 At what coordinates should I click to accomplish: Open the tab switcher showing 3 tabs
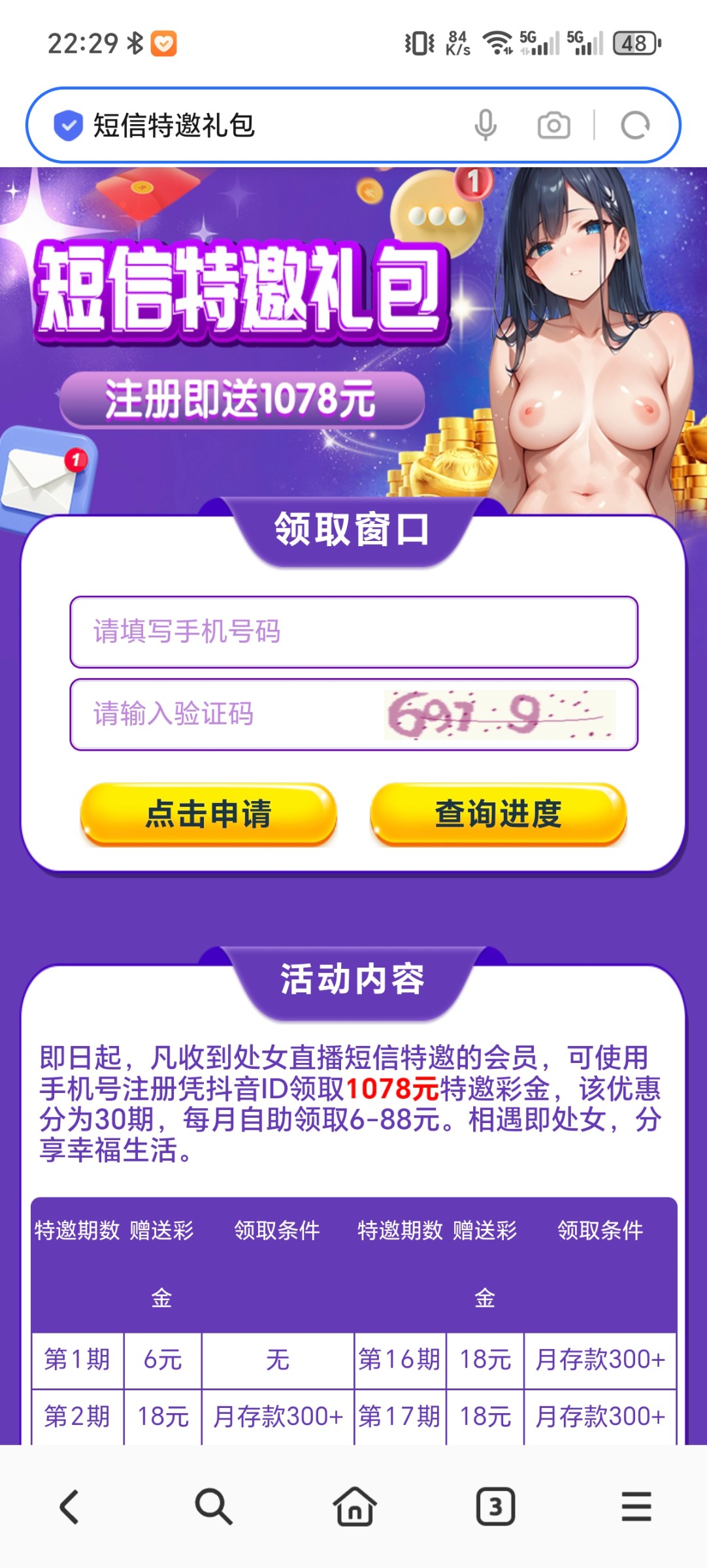coord(495,1507)
